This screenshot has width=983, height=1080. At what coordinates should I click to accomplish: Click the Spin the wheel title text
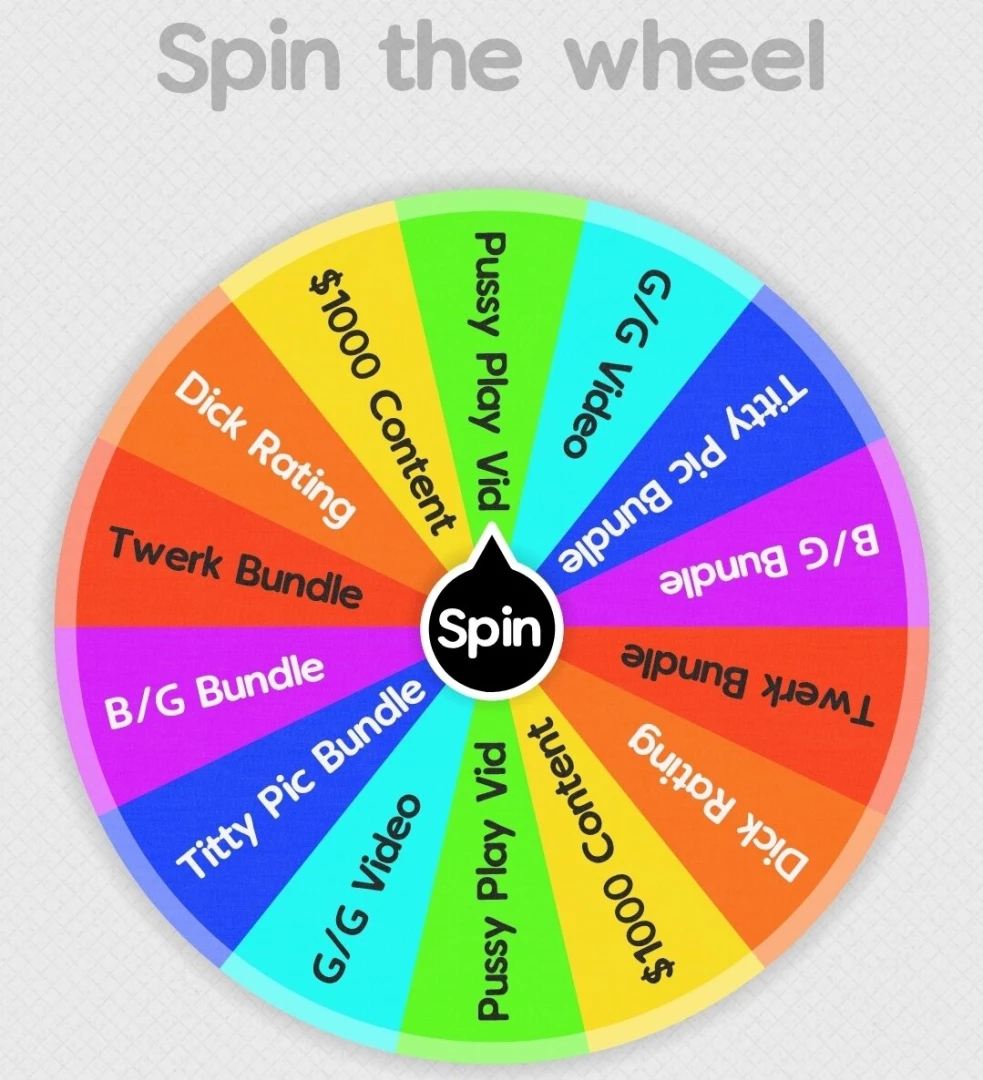coord(490,55)
